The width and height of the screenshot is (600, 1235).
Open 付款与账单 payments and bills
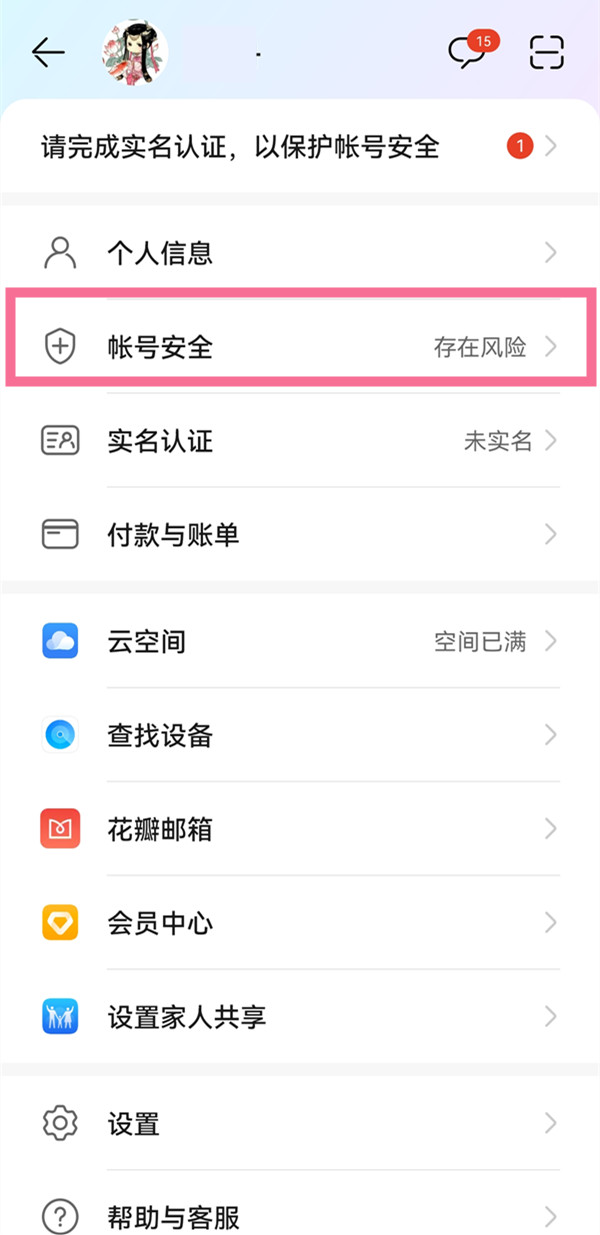[298, 535]
